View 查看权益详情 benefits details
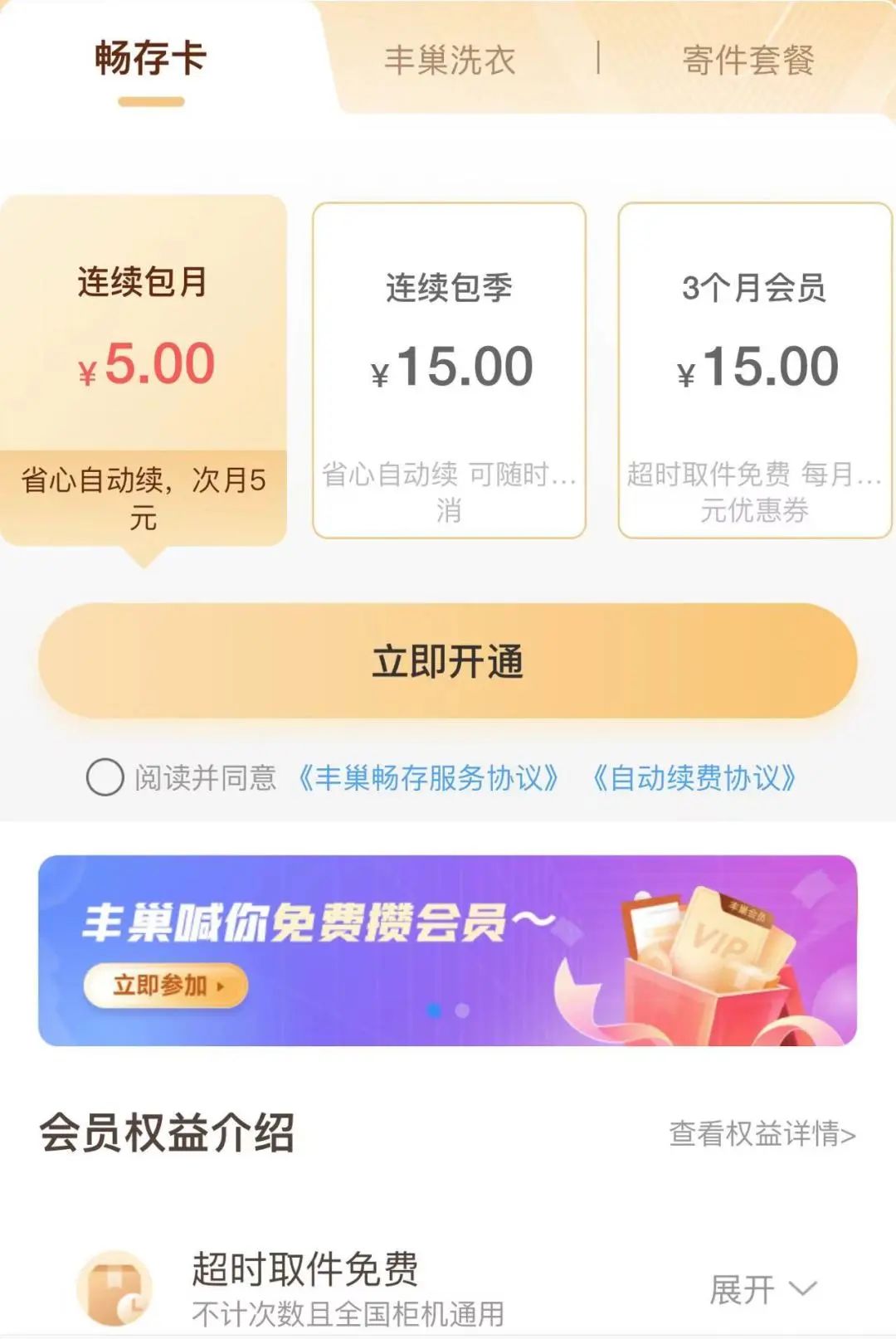The width and height of the screenshot is (896, 1339). 762,1133
